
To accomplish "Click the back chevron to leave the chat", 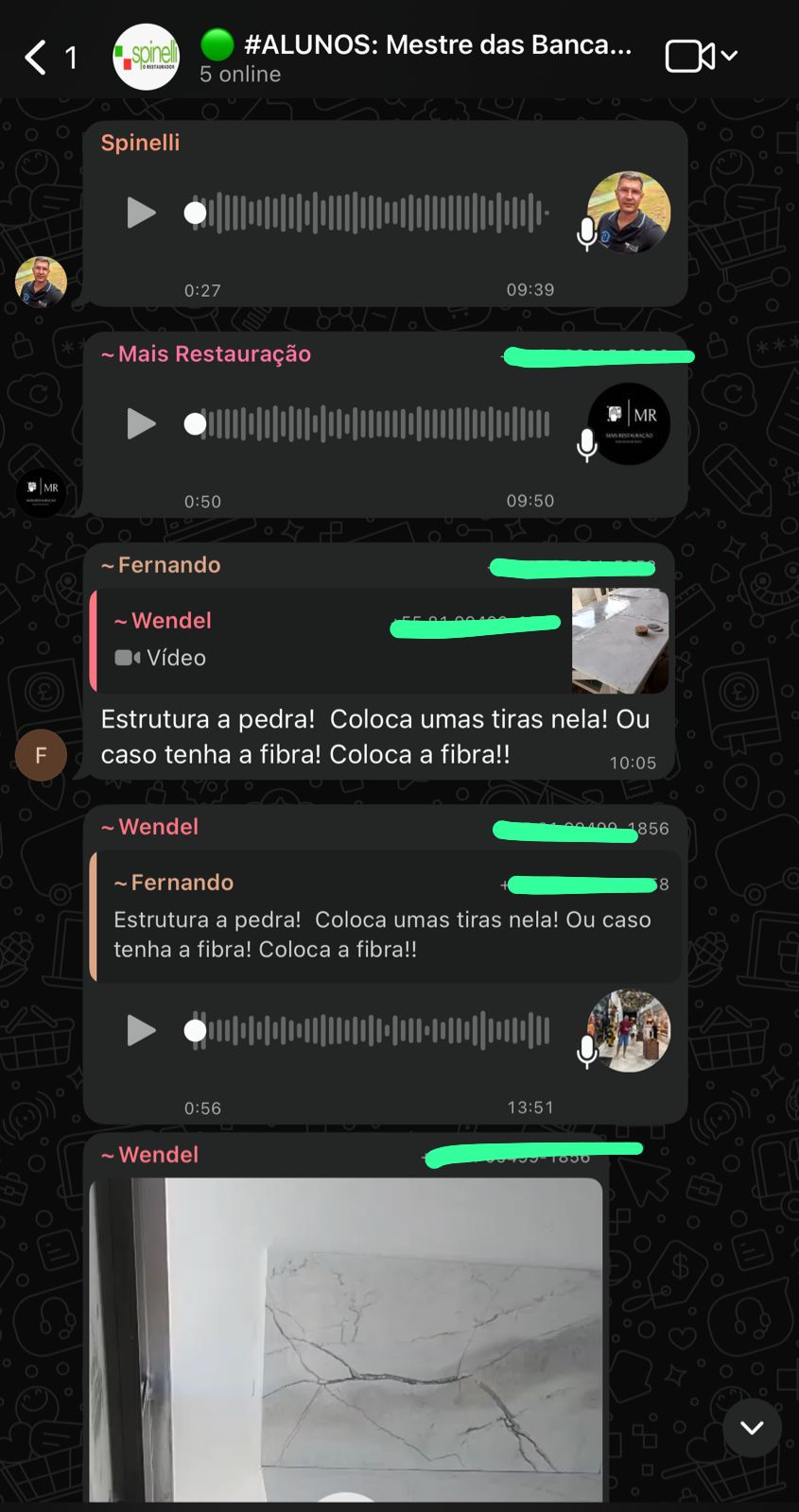I will (34, 56).
